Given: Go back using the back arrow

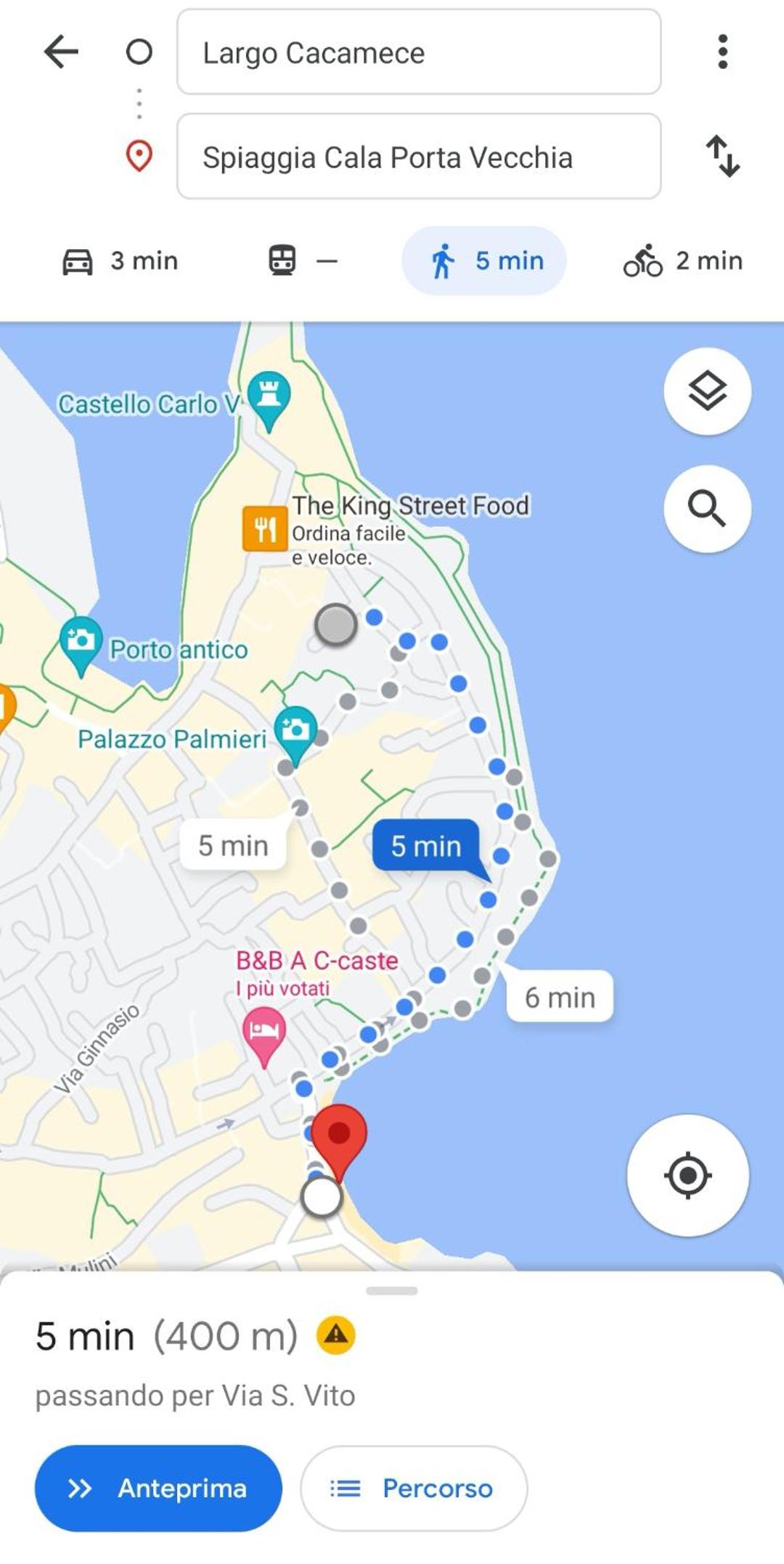Looking at the screenshot, I should point(61,52).
